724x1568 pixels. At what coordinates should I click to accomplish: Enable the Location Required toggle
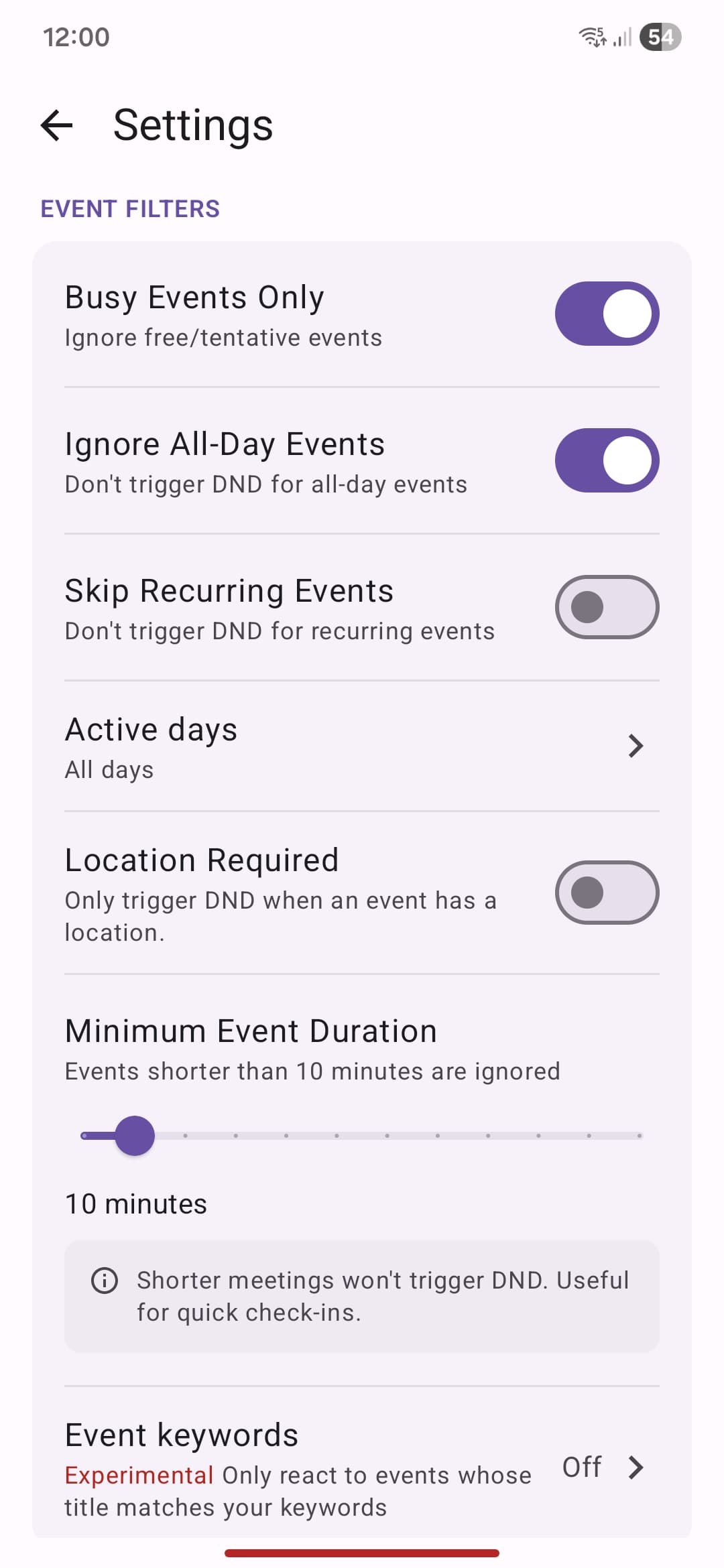(607, 892)
